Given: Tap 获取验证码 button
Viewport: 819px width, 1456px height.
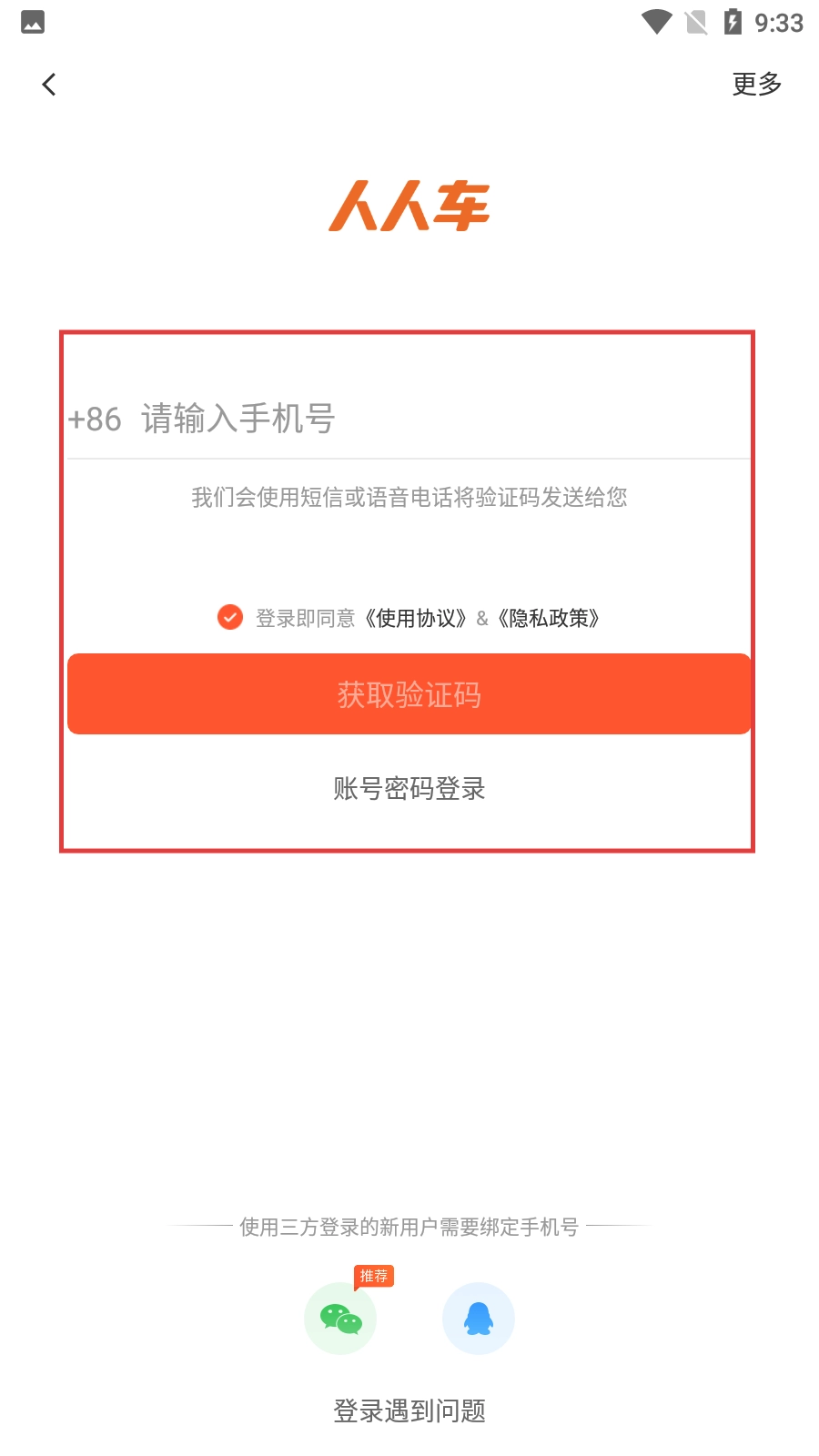Looking at the screenshot, I should point(409,694).
